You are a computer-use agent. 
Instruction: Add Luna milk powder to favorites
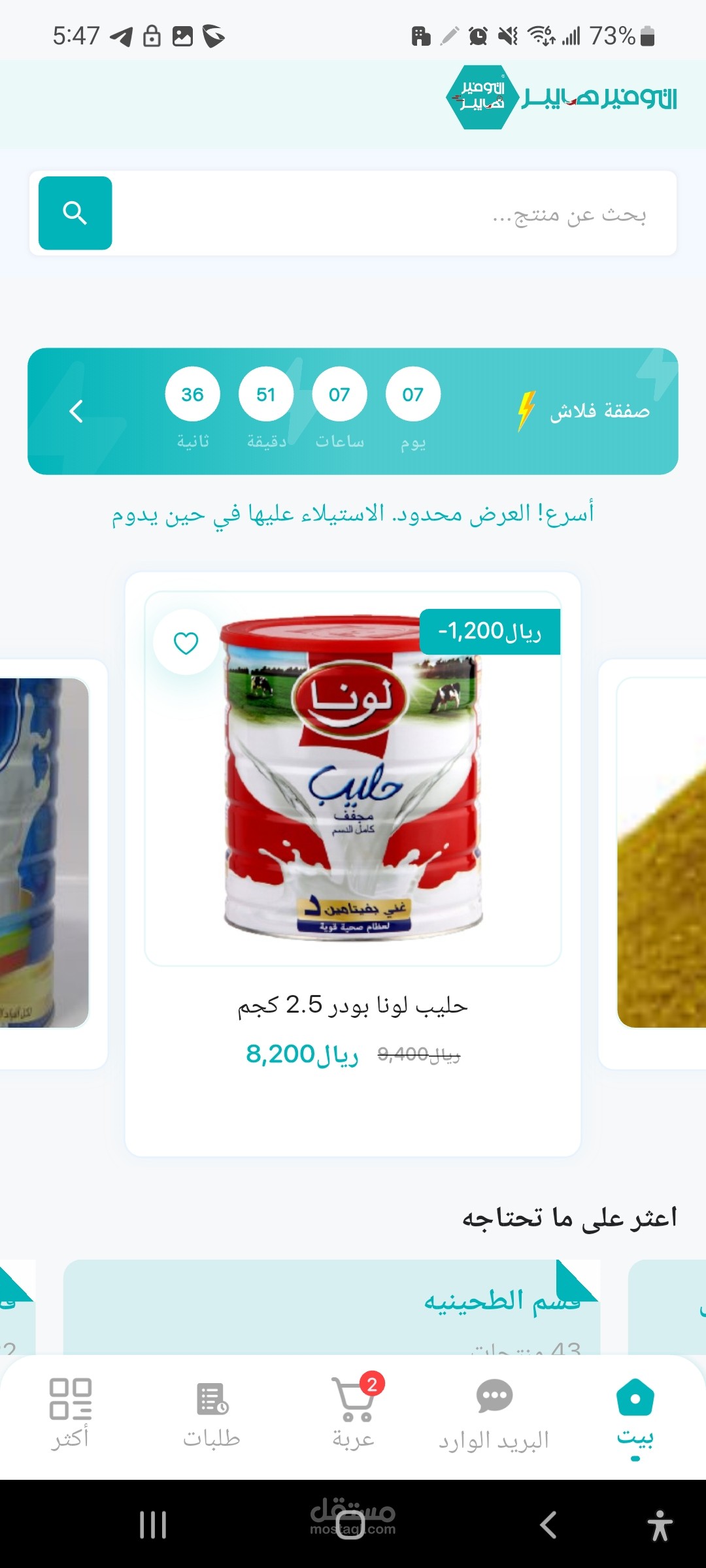coord(186,643)
